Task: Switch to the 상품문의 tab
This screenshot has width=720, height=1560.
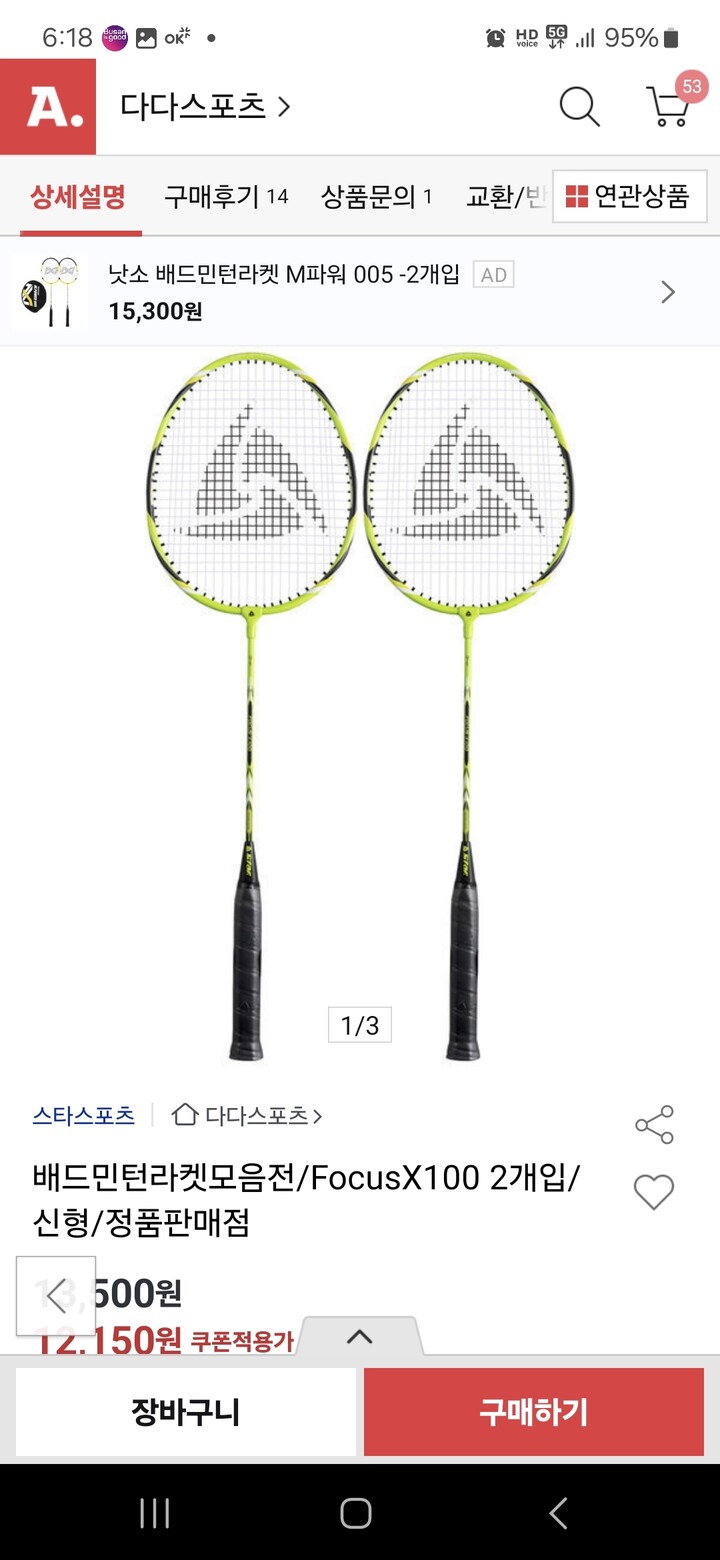Action: [376, 196]
